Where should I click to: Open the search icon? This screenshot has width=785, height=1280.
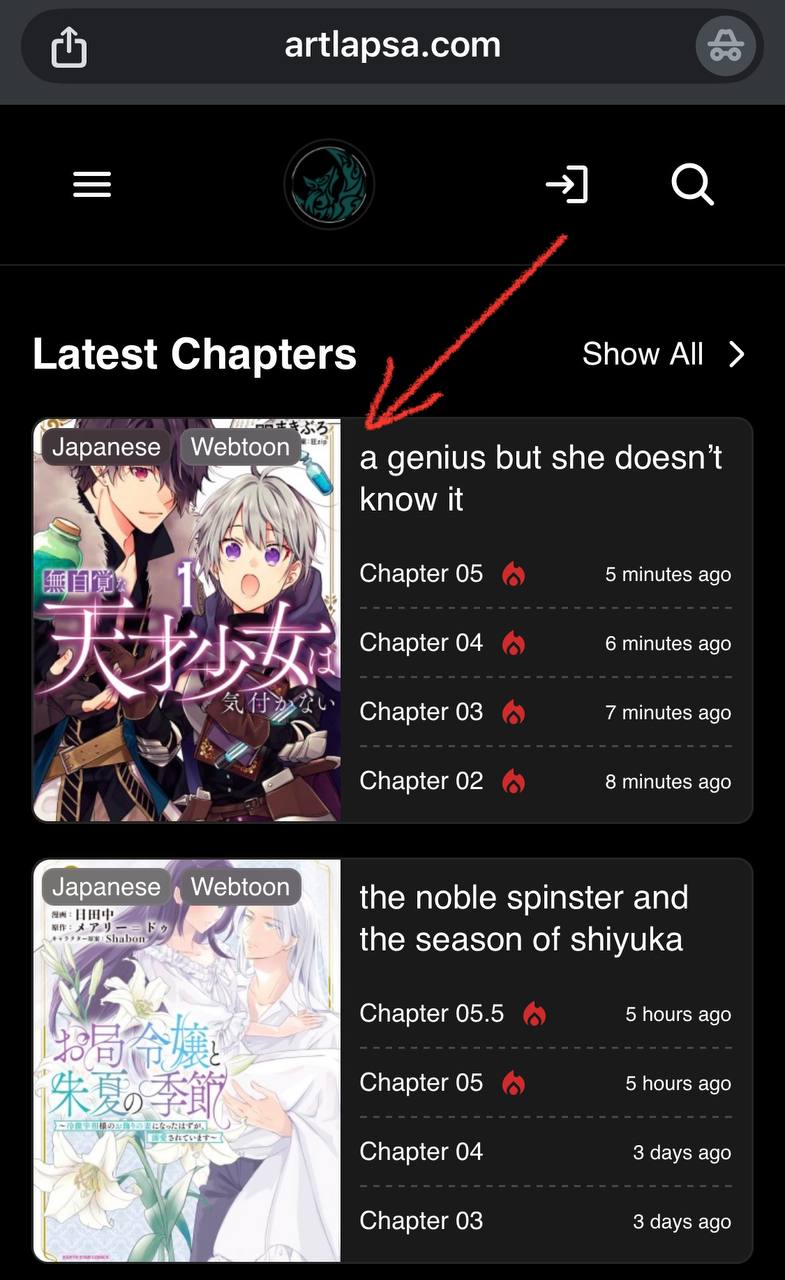pyautogui.click(x=692, y=185)
